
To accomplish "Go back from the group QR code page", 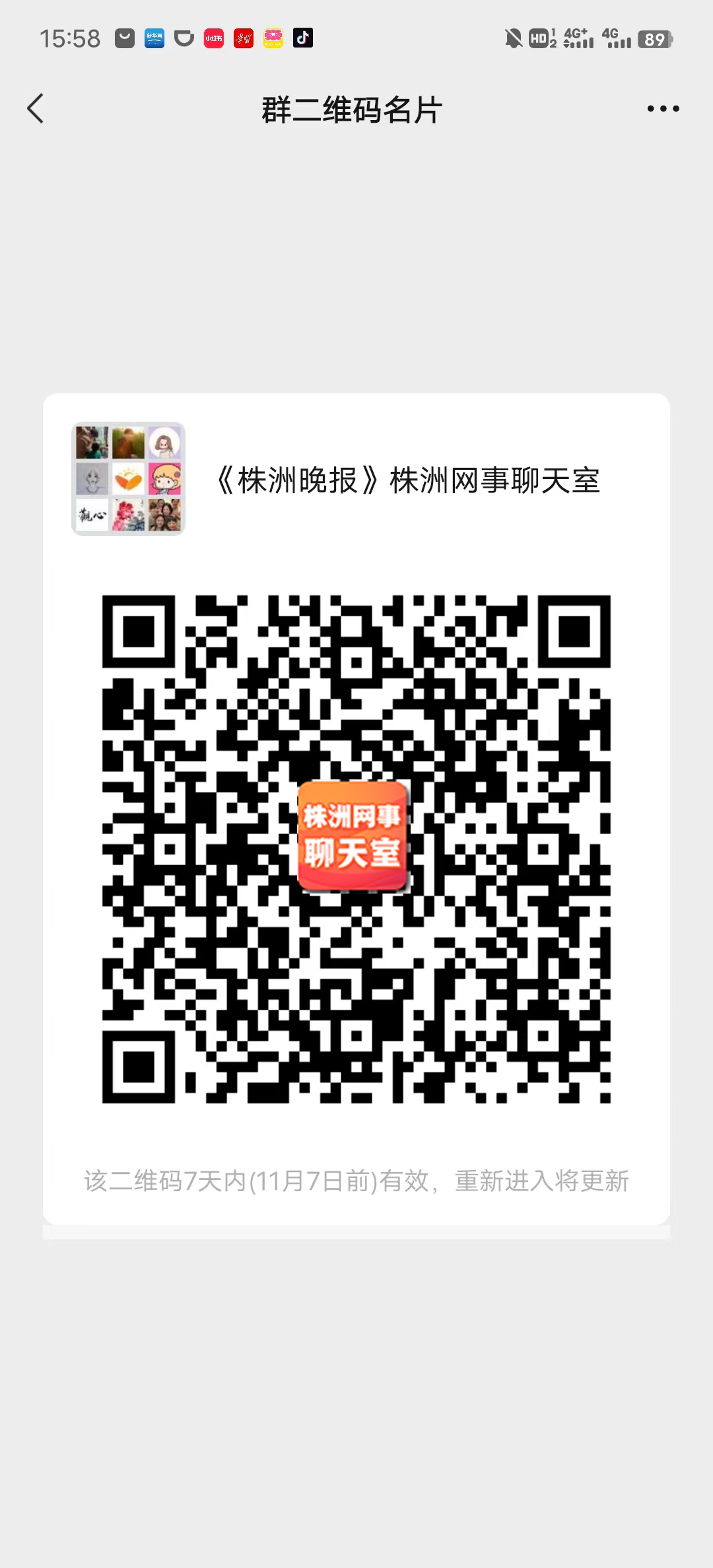I will click(x=36, y=109).
